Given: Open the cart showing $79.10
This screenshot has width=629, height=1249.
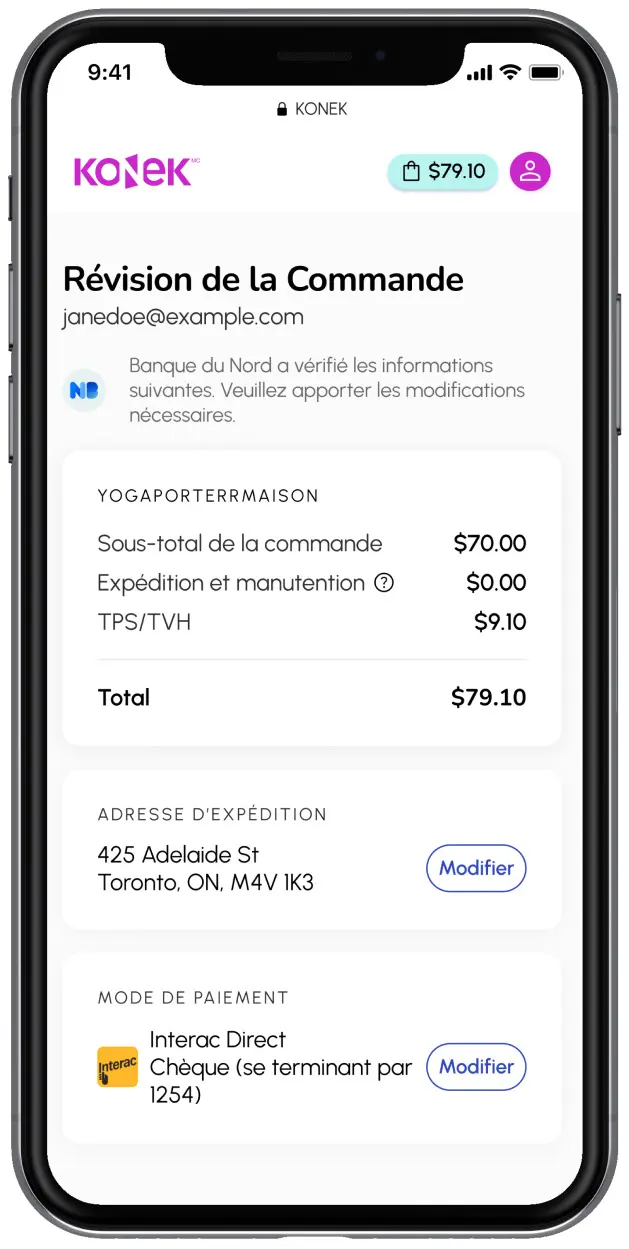Looking at the screenshot, I should pos(442,172).
